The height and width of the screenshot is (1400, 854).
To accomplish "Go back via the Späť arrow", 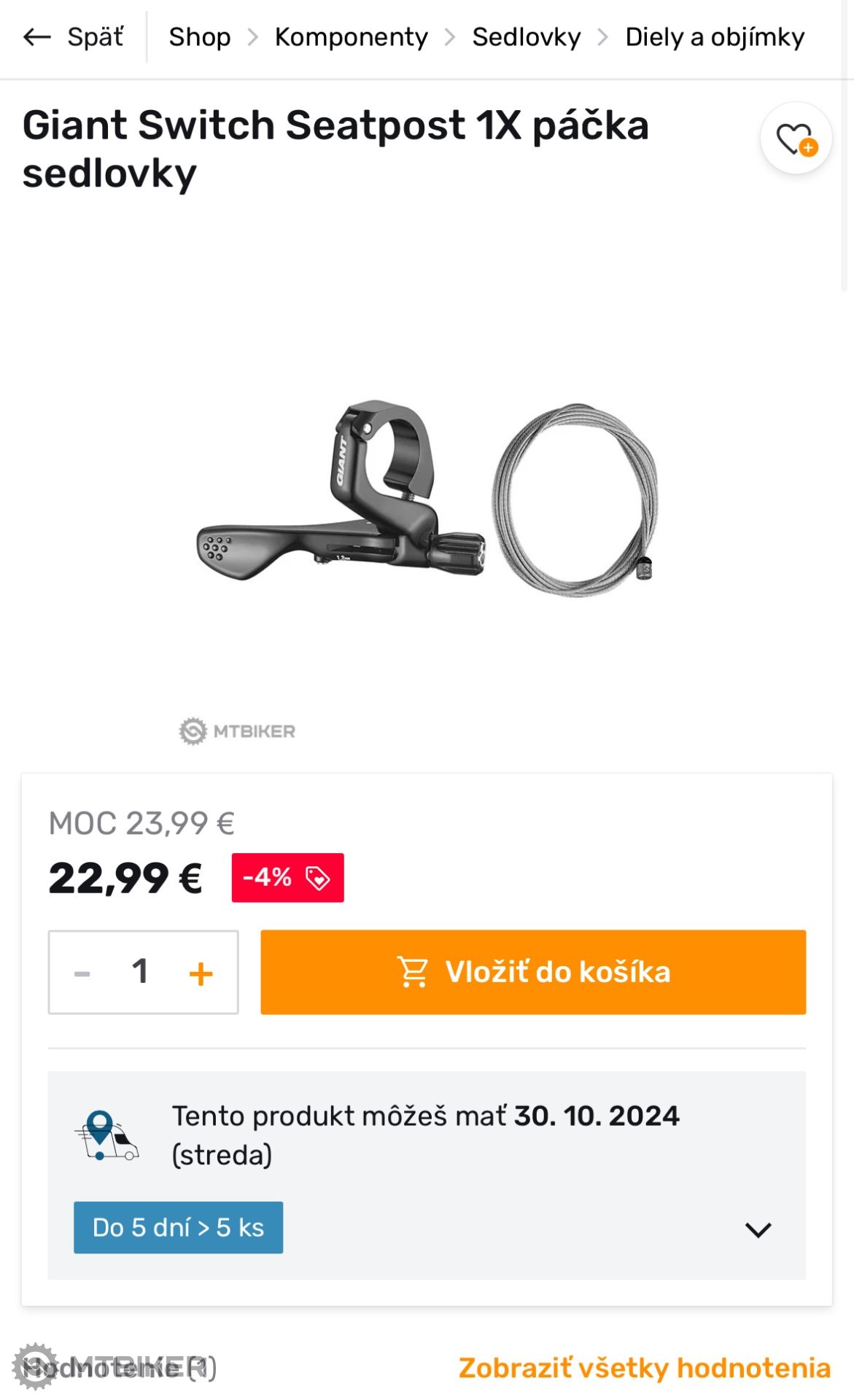I will [x=73, y=36].
